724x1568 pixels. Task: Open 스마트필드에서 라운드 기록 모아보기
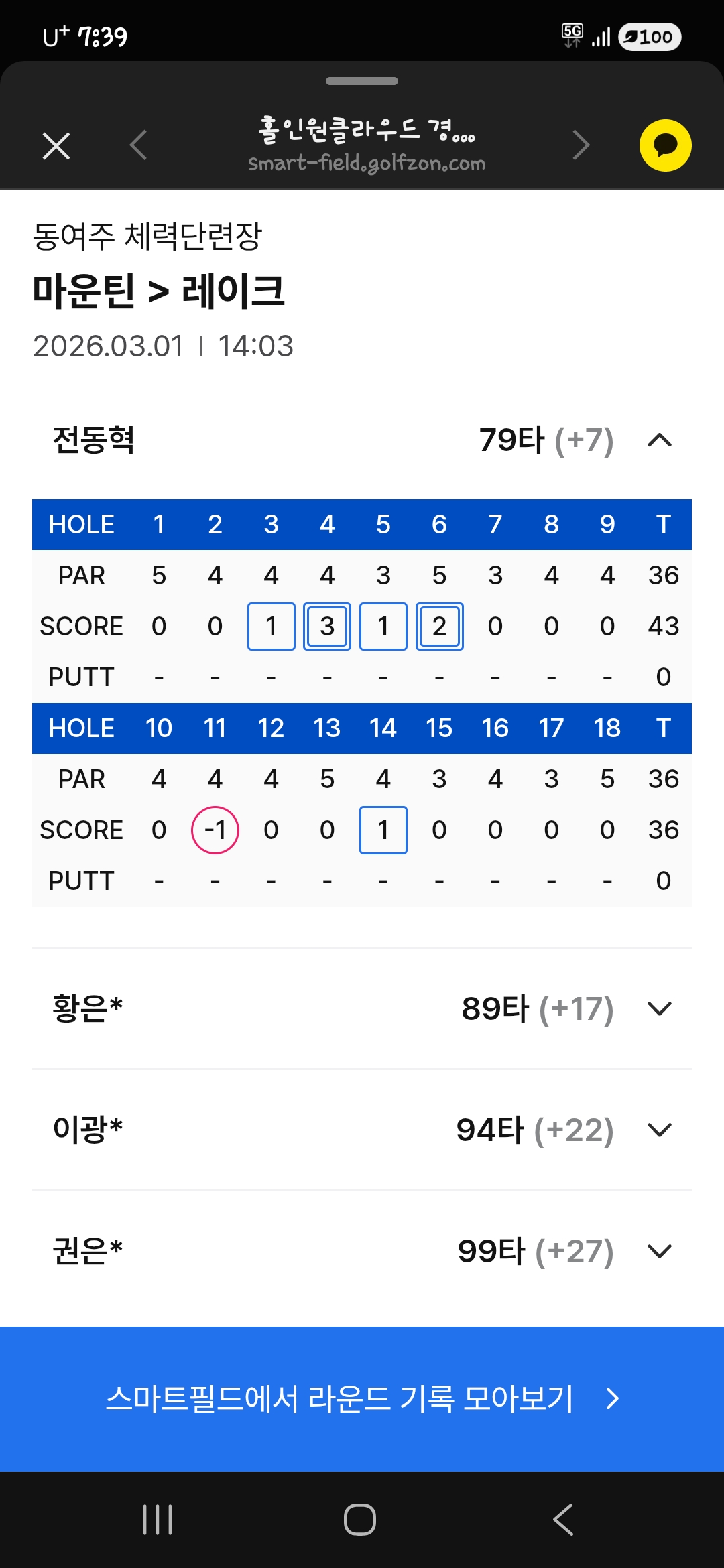coord(362,1398)
